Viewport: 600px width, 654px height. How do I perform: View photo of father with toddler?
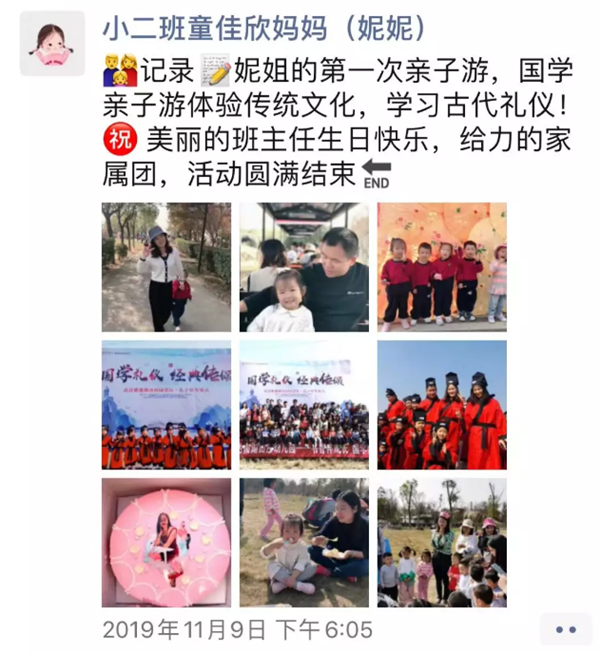304,267
